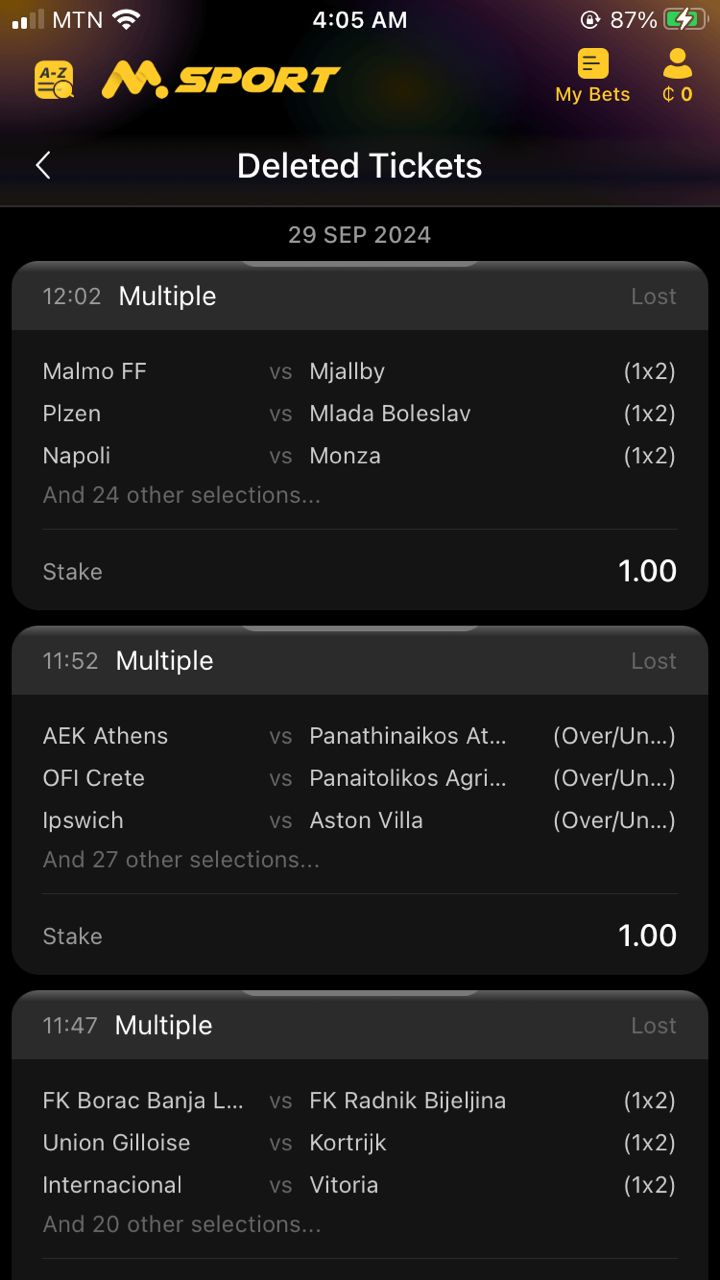Open the 12:02 Multiple ticket
720x1280 pixels.
(x=360, y=435)
